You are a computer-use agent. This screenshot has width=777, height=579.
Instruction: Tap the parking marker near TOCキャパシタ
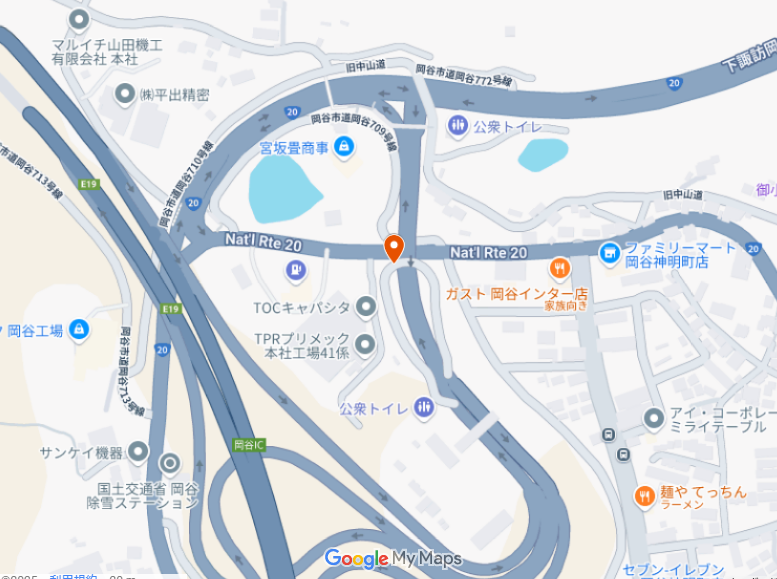coord(295,269)
